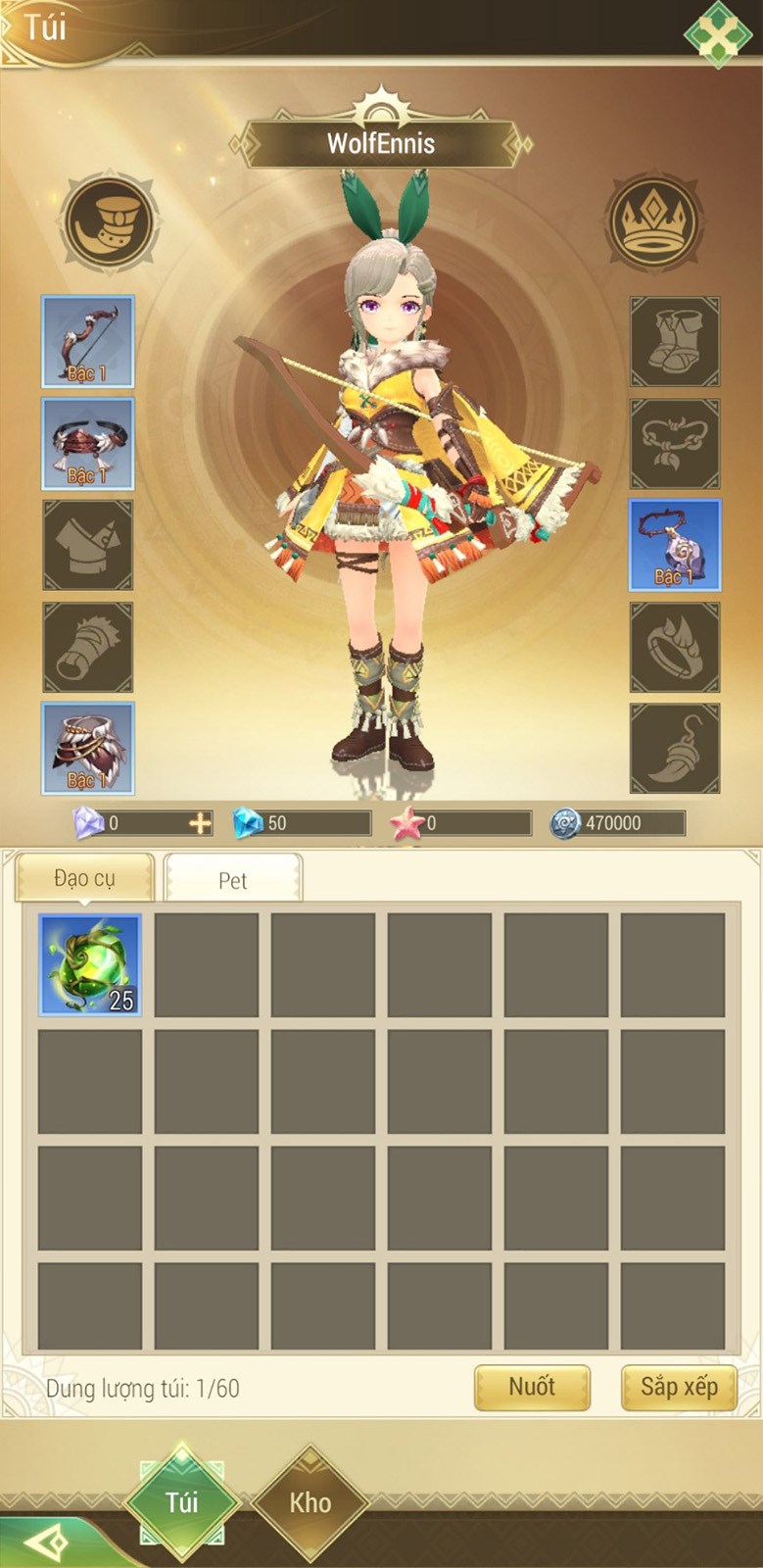The image size is (763, 1568).
Task: Add diamonds with the plus button
Action: (200, 823)
